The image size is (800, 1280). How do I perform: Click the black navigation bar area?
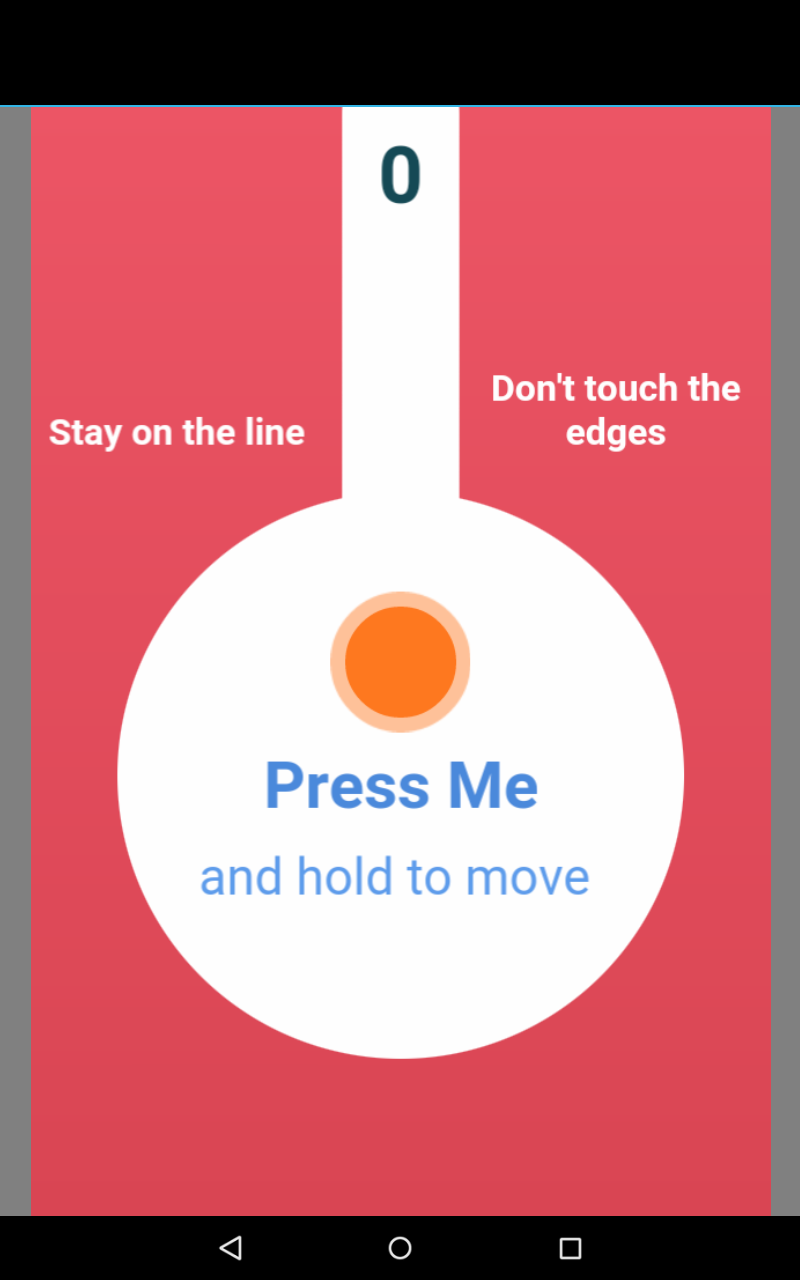point(100,1248)
